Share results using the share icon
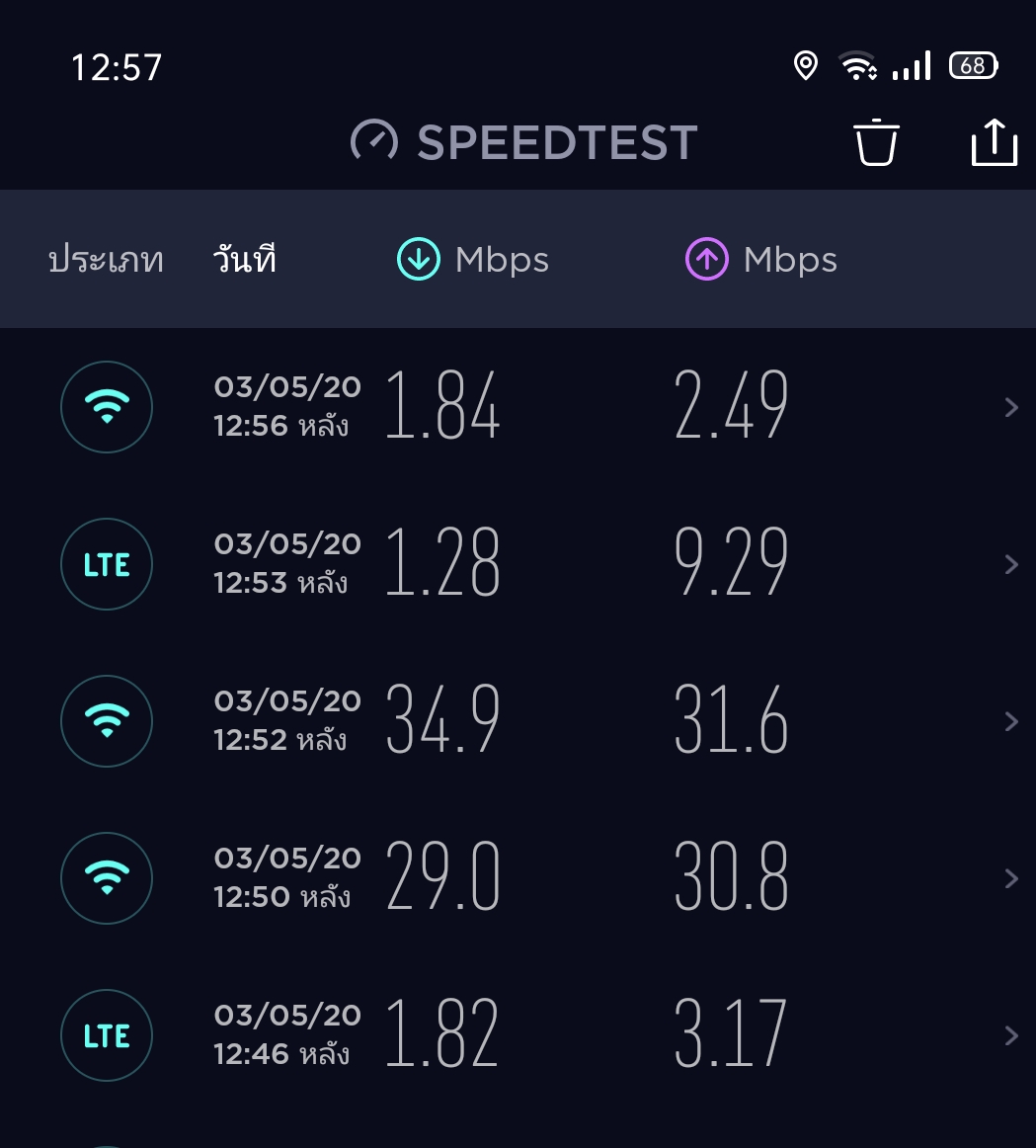 [x=995, y=142]
